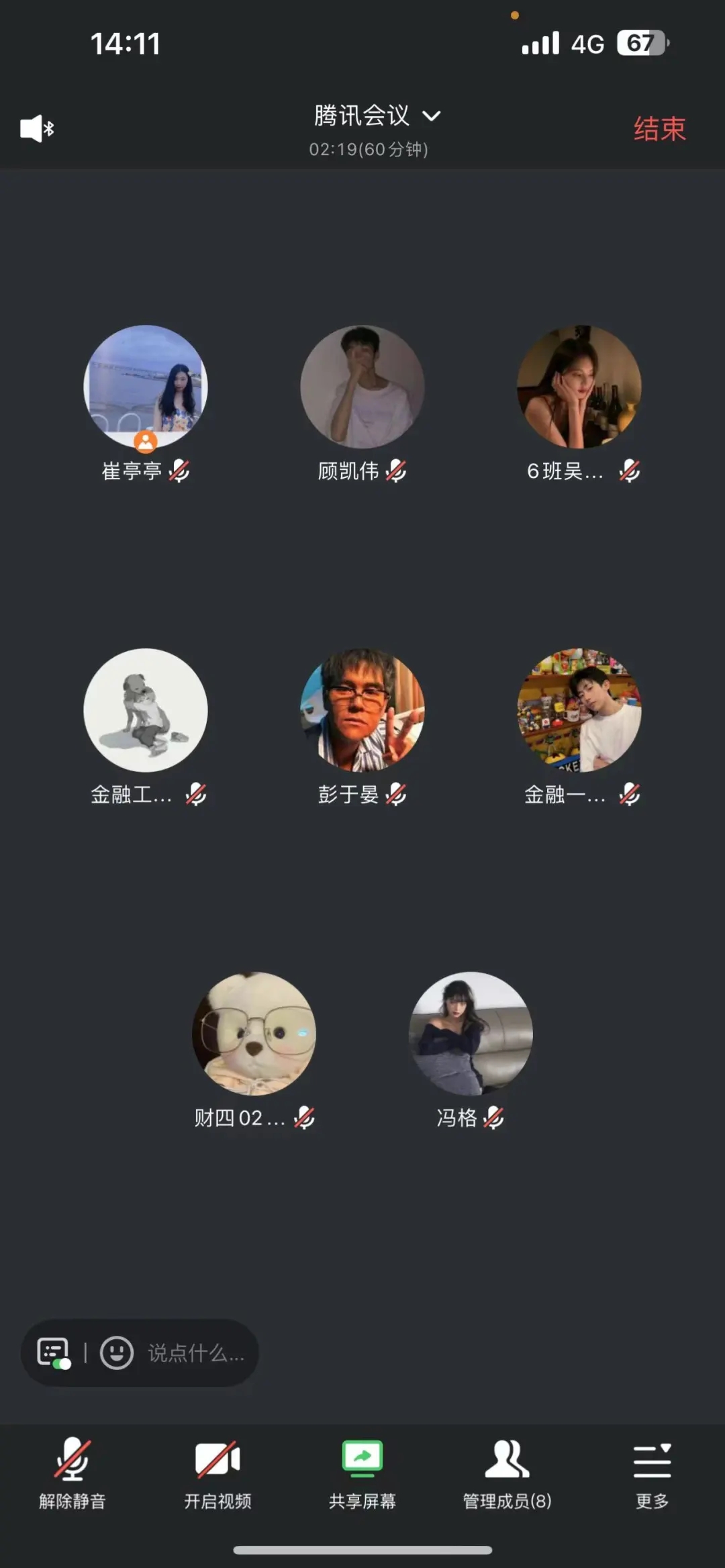Select participant 崔亭亭's avatar
The image size is (725, 1568).
[x=146, y=387]
